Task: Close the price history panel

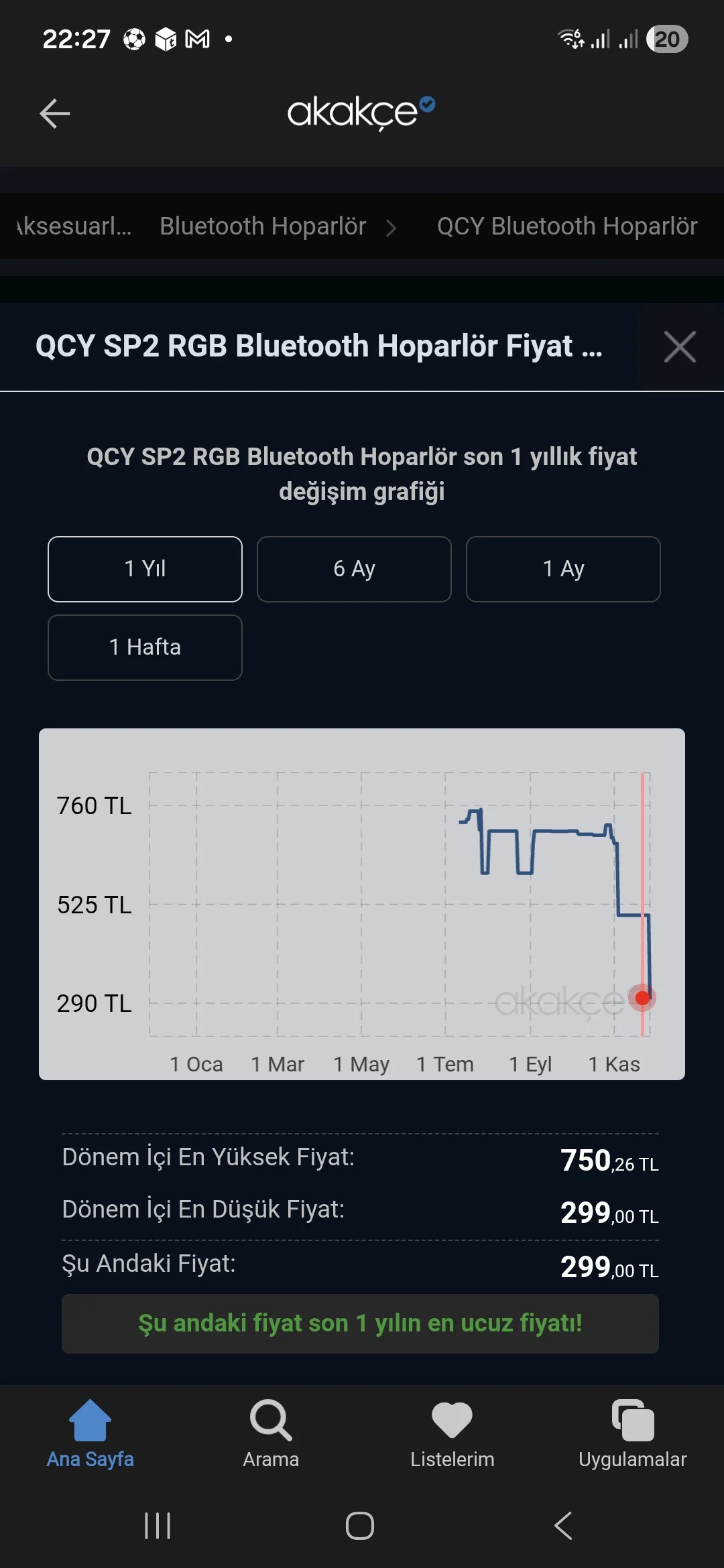Action: (x=679, y=346)
